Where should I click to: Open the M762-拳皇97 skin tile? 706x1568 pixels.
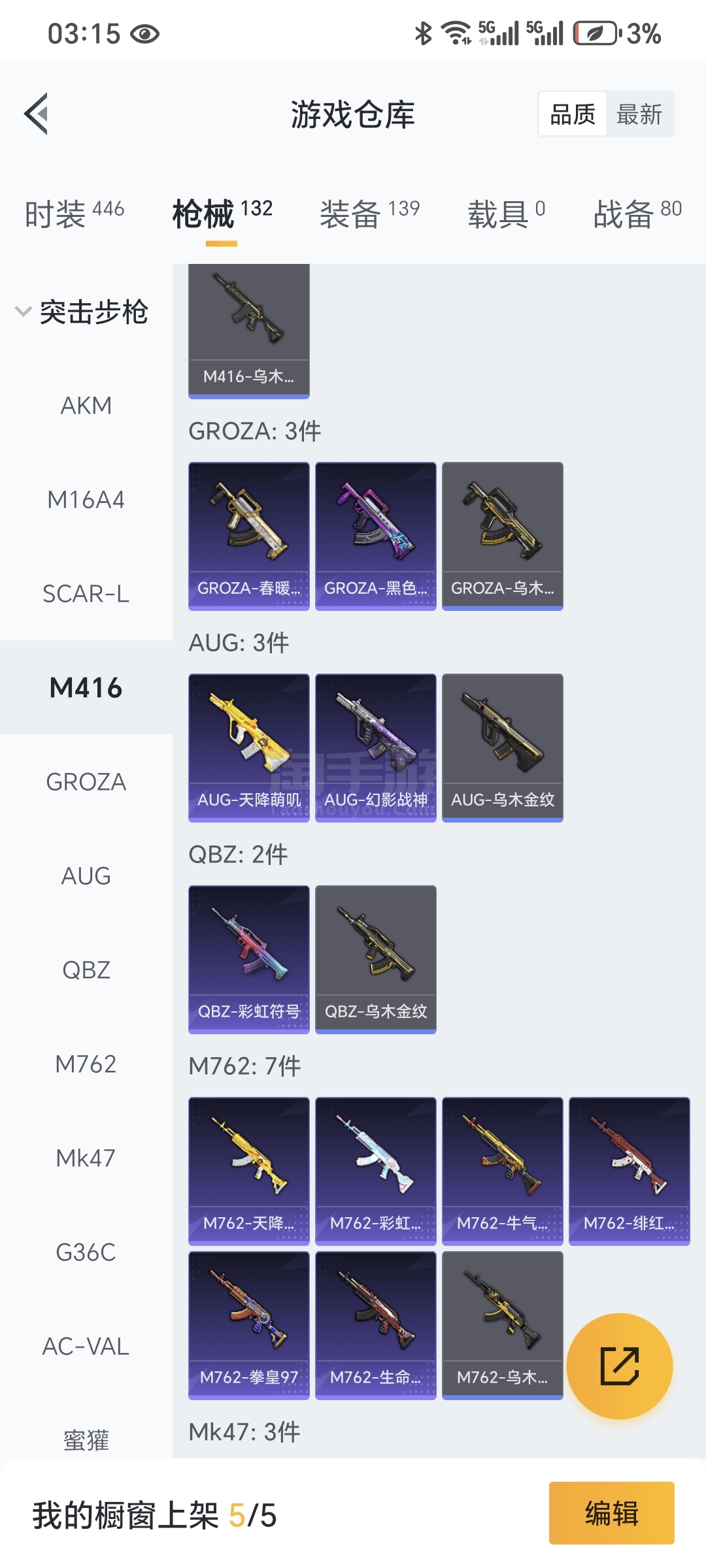tap(248, 1325)
